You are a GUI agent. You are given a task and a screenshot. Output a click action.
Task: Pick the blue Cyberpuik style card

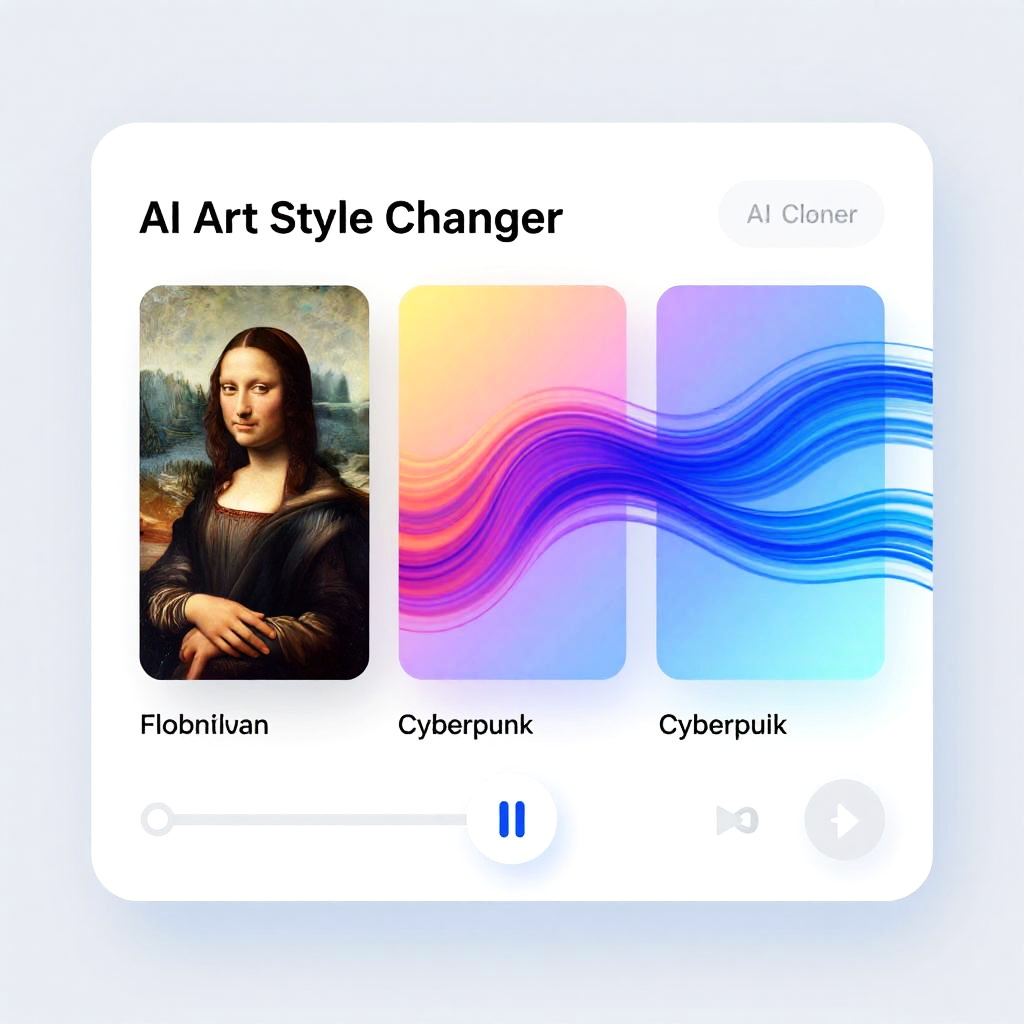[770, 482]
